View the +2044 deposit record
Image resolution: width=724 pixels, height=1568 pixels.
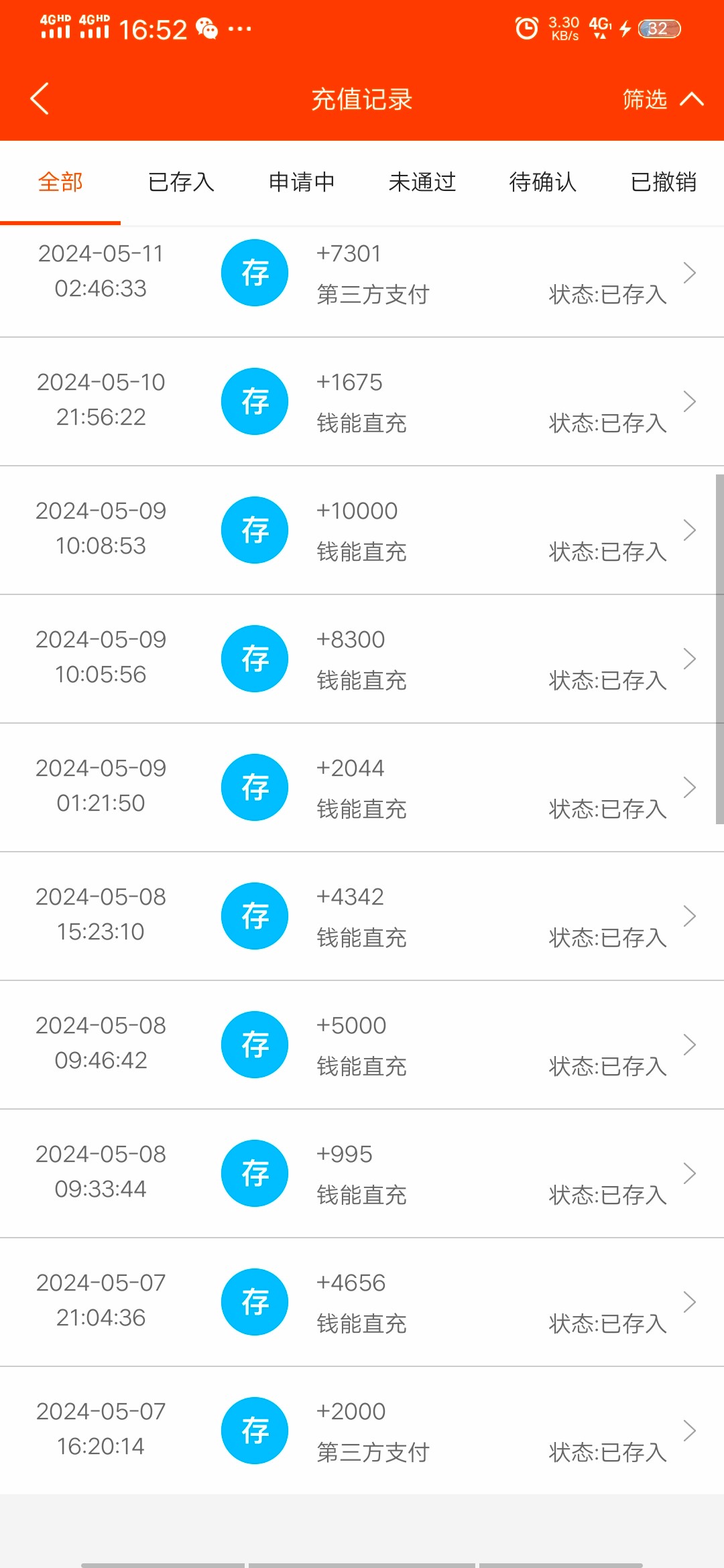pyautogui.click(x=362, y=788)
